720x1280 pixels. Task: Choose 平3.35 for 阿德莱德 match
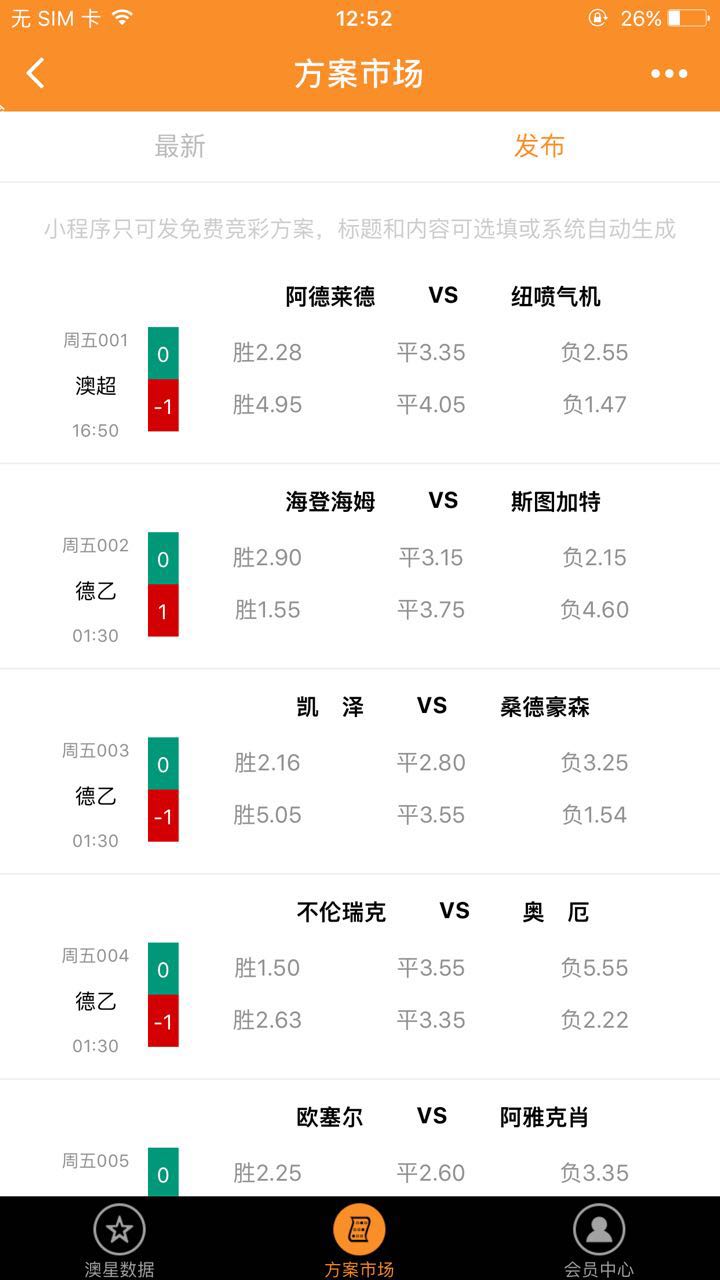(431, 352)
